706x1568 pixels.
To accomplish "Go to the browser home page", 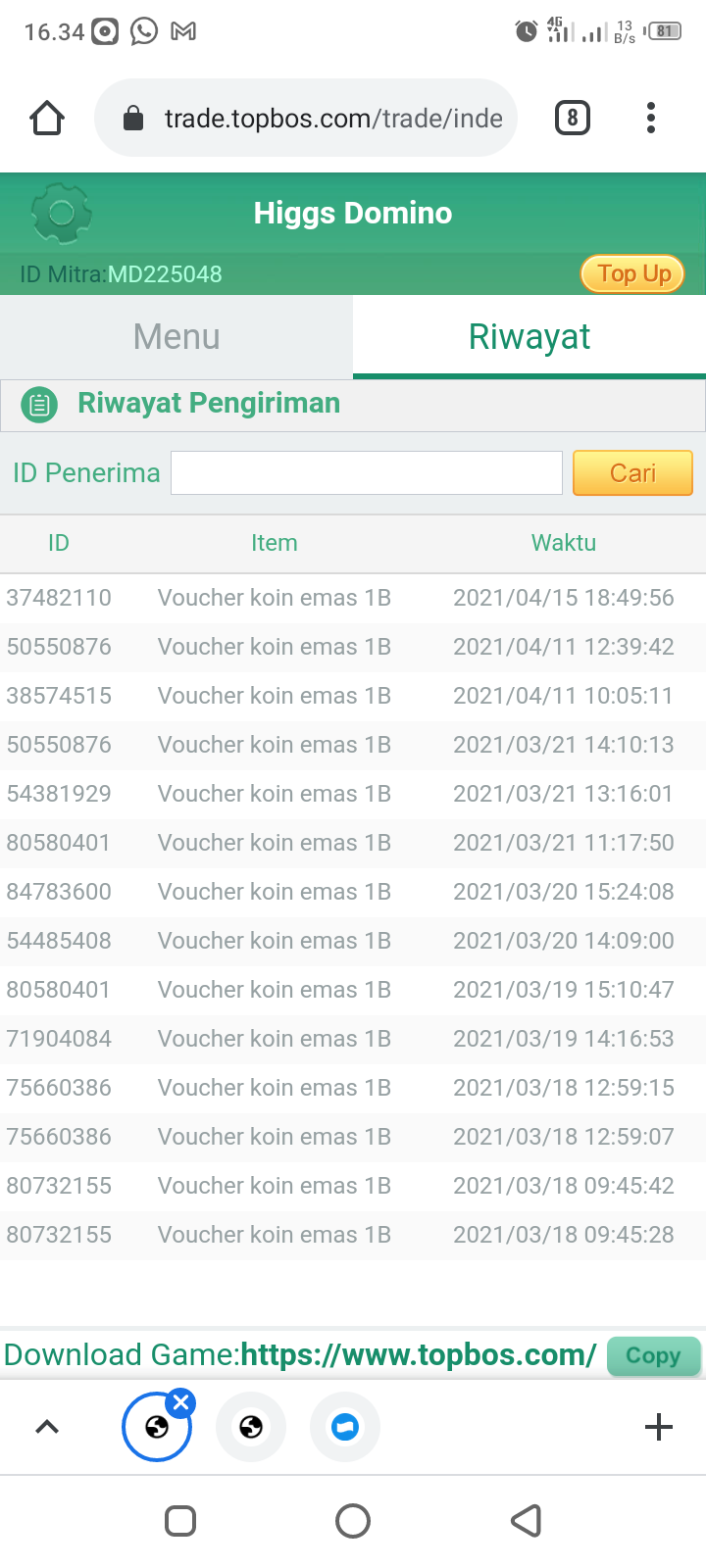I will click(x=47, y=119).
